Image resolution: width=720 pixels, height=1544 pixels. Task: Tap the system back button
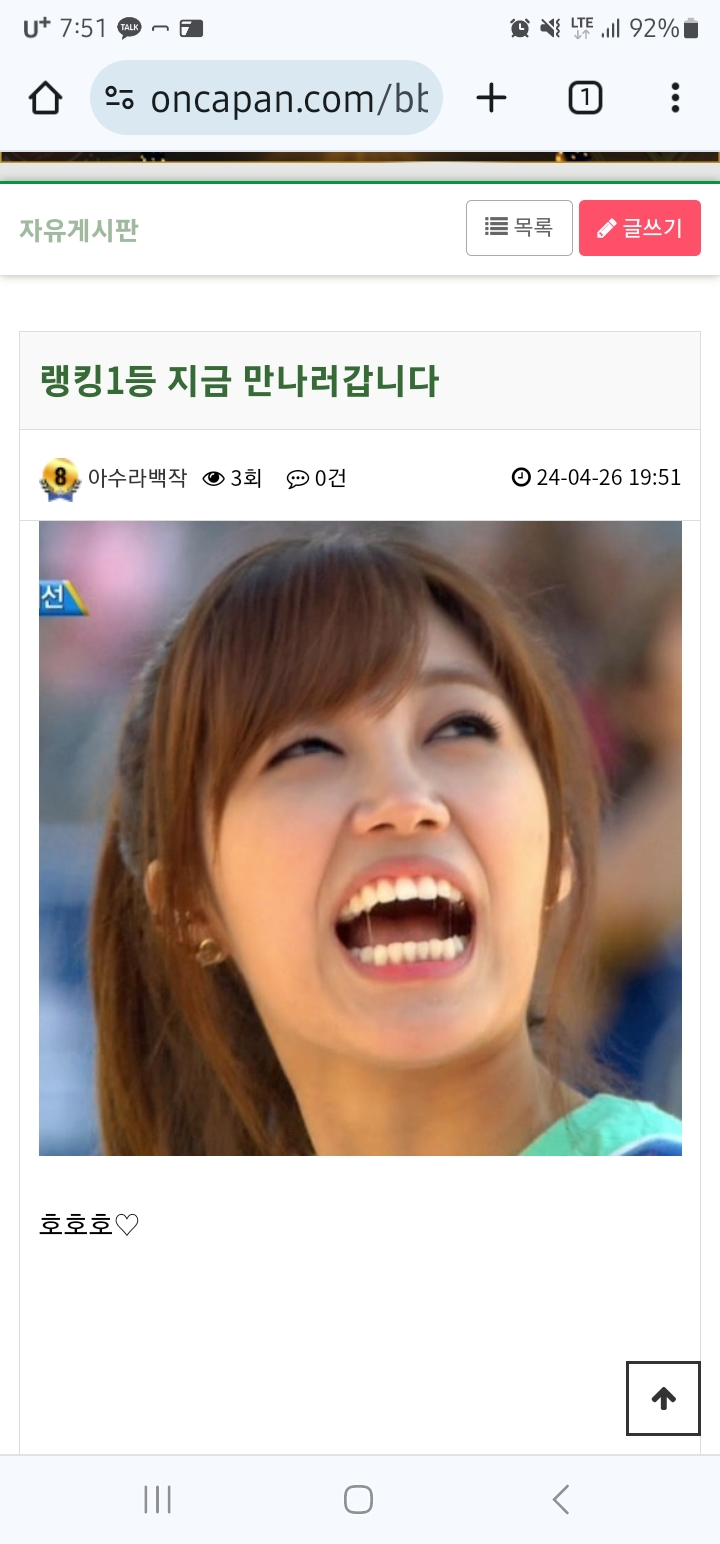point(561,1499)
